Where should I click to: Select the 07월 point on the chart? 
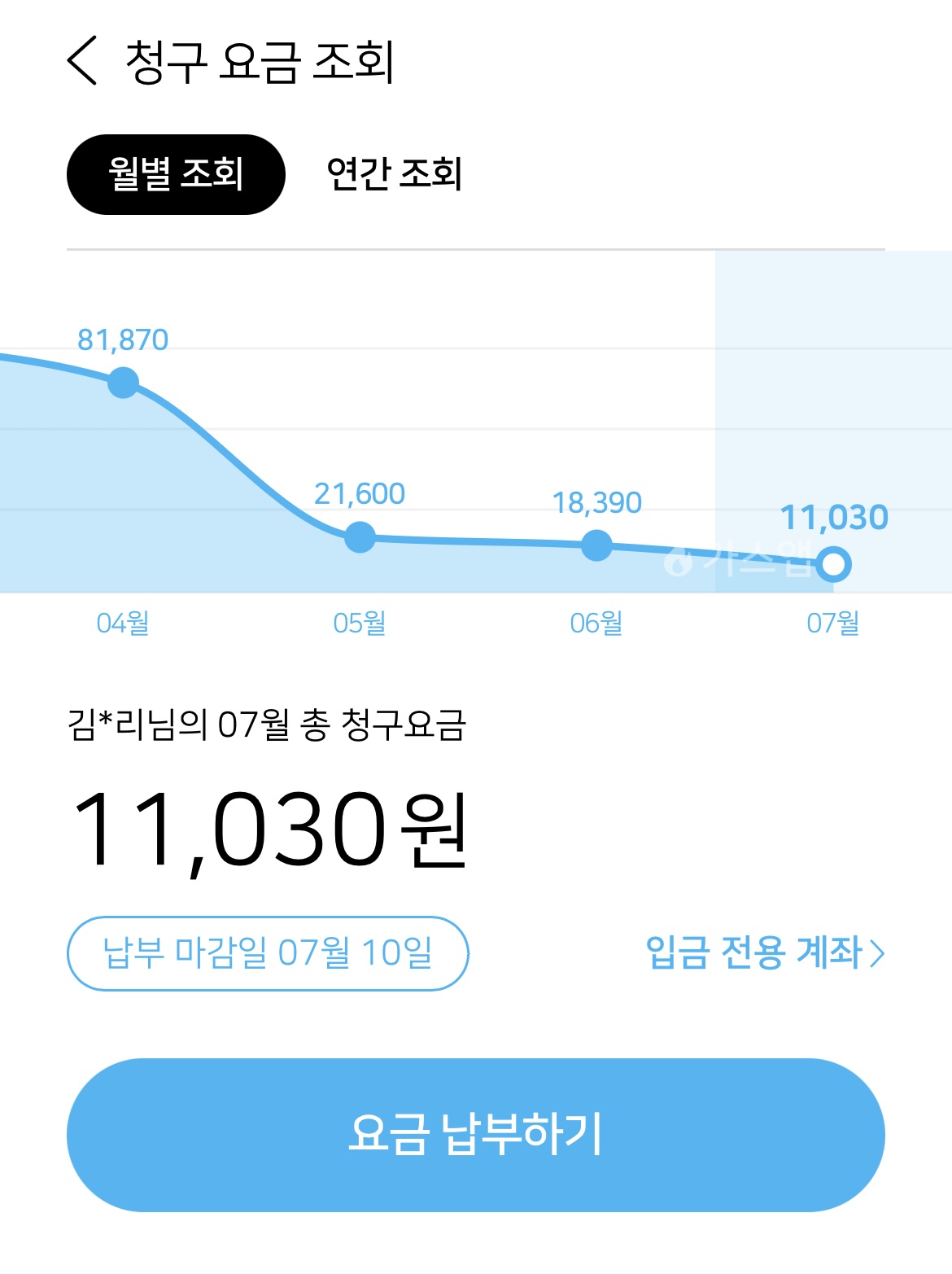(833, 563)
